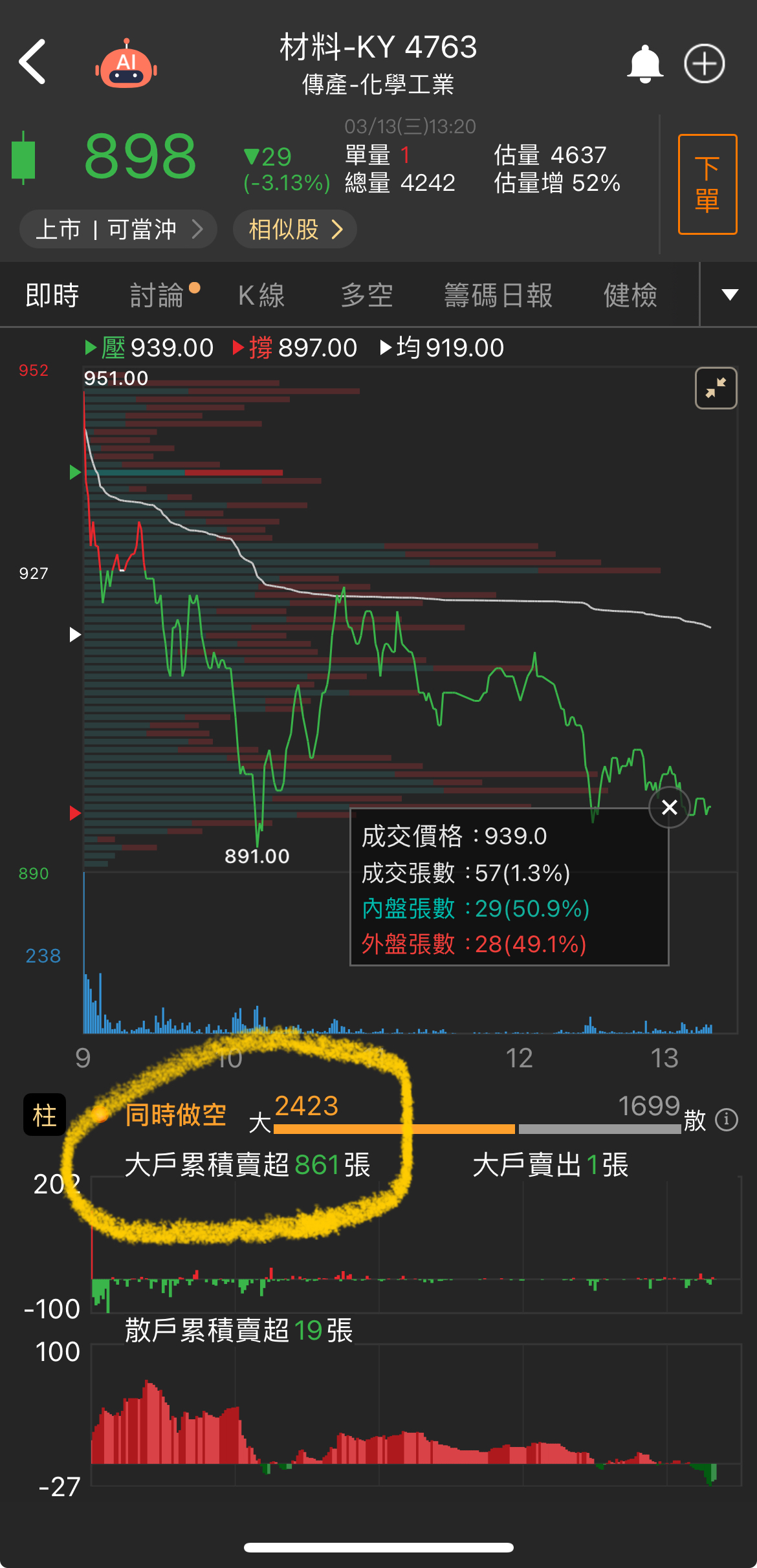
Task: View 相似股 similar stocks
Action: point(295,229)
